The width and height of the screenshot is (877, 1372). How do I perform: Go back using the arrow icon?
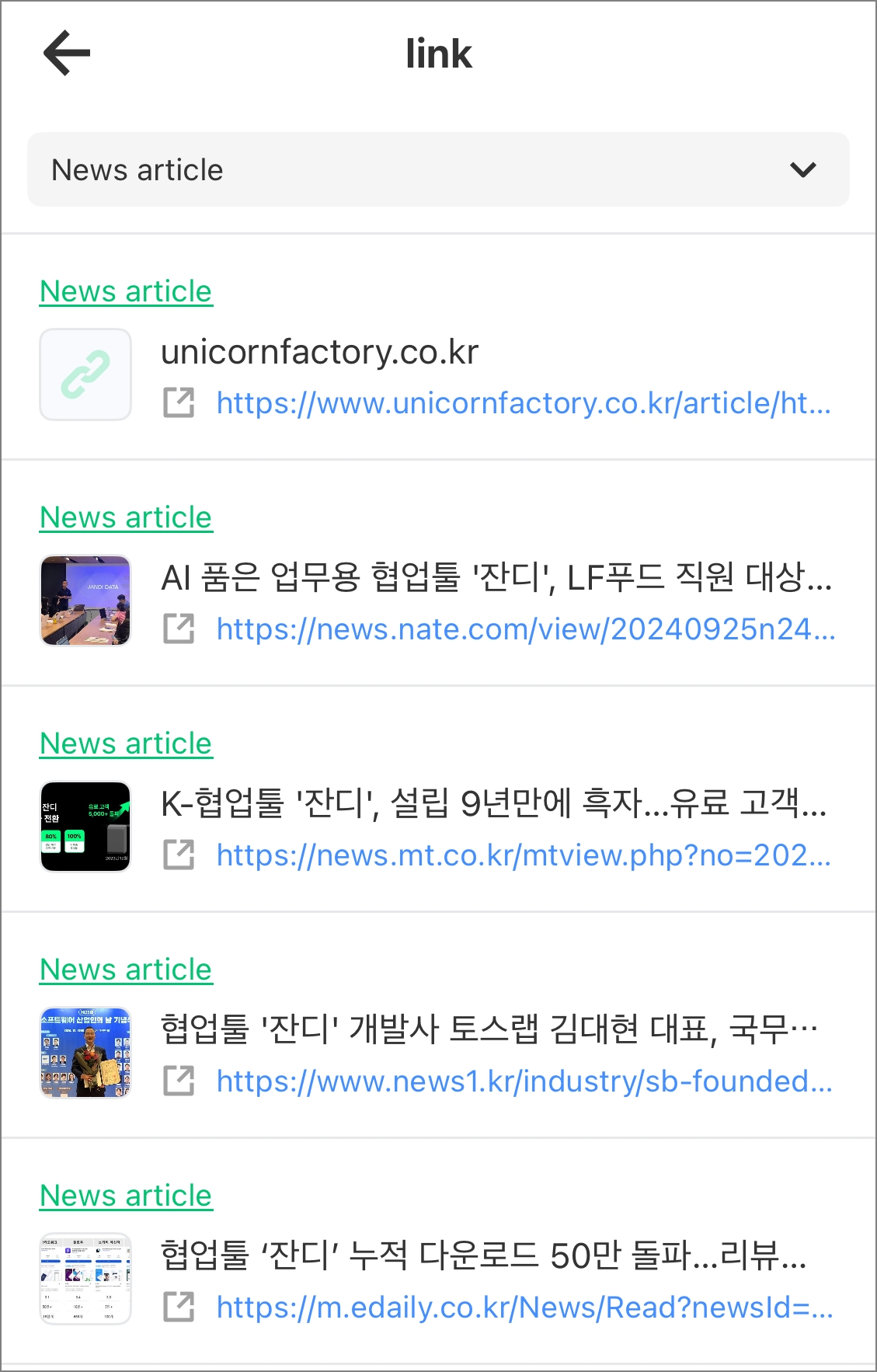67,53
